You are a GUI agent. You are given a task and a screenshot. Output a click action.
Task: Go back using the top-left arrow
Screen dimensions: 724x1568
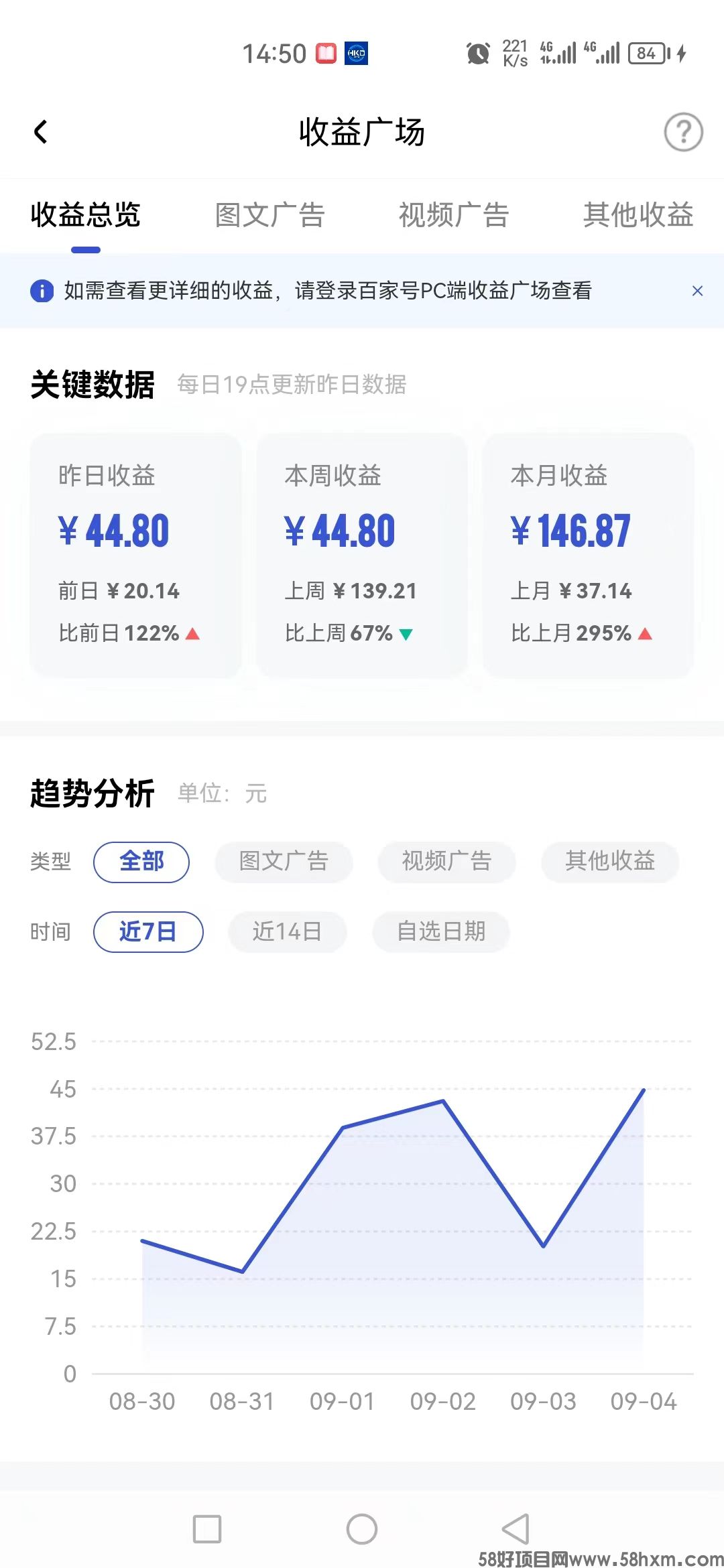[x=40, y=131]
